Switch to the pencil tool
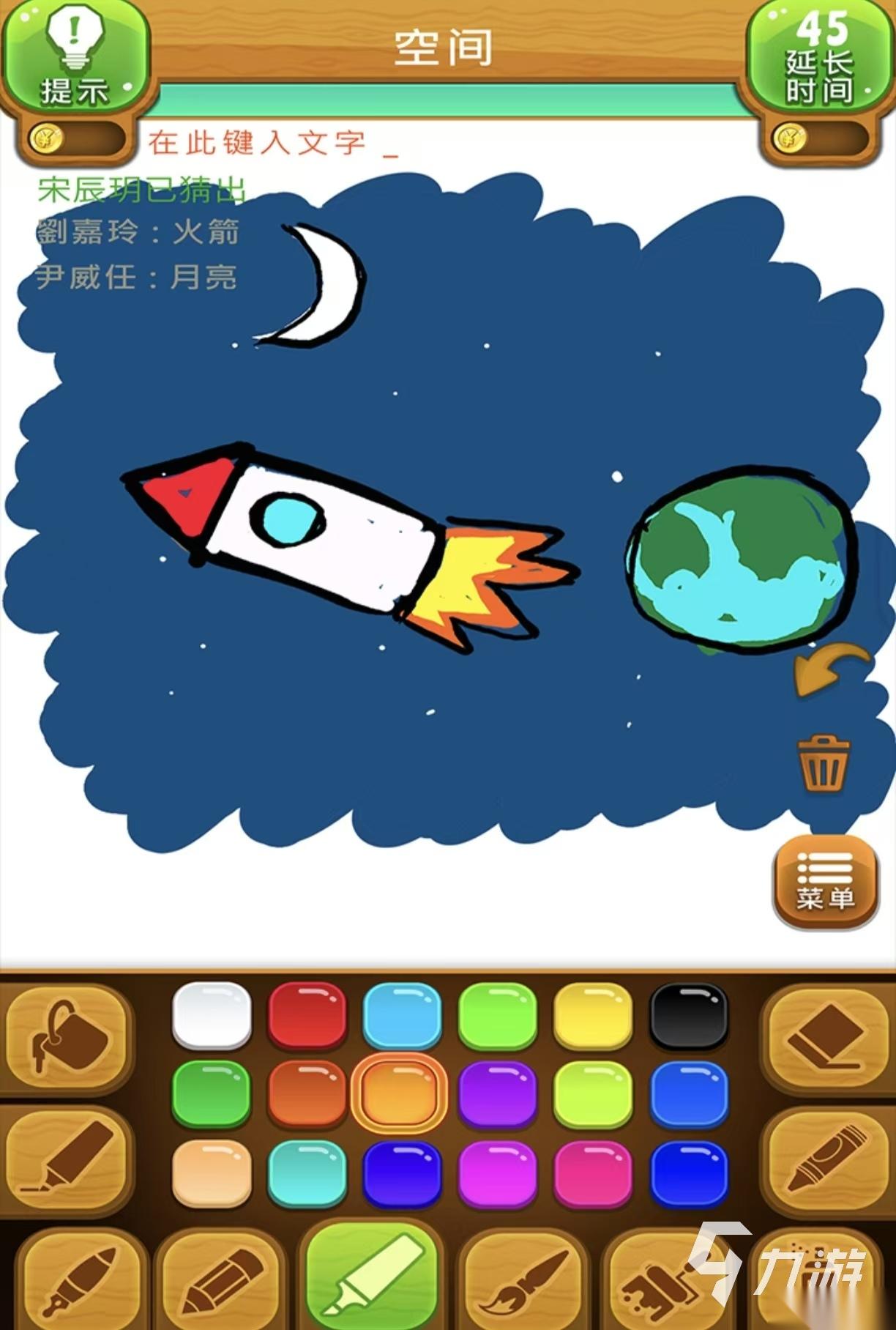This screenshot has width=896, height=1330. click(221, 1283)
